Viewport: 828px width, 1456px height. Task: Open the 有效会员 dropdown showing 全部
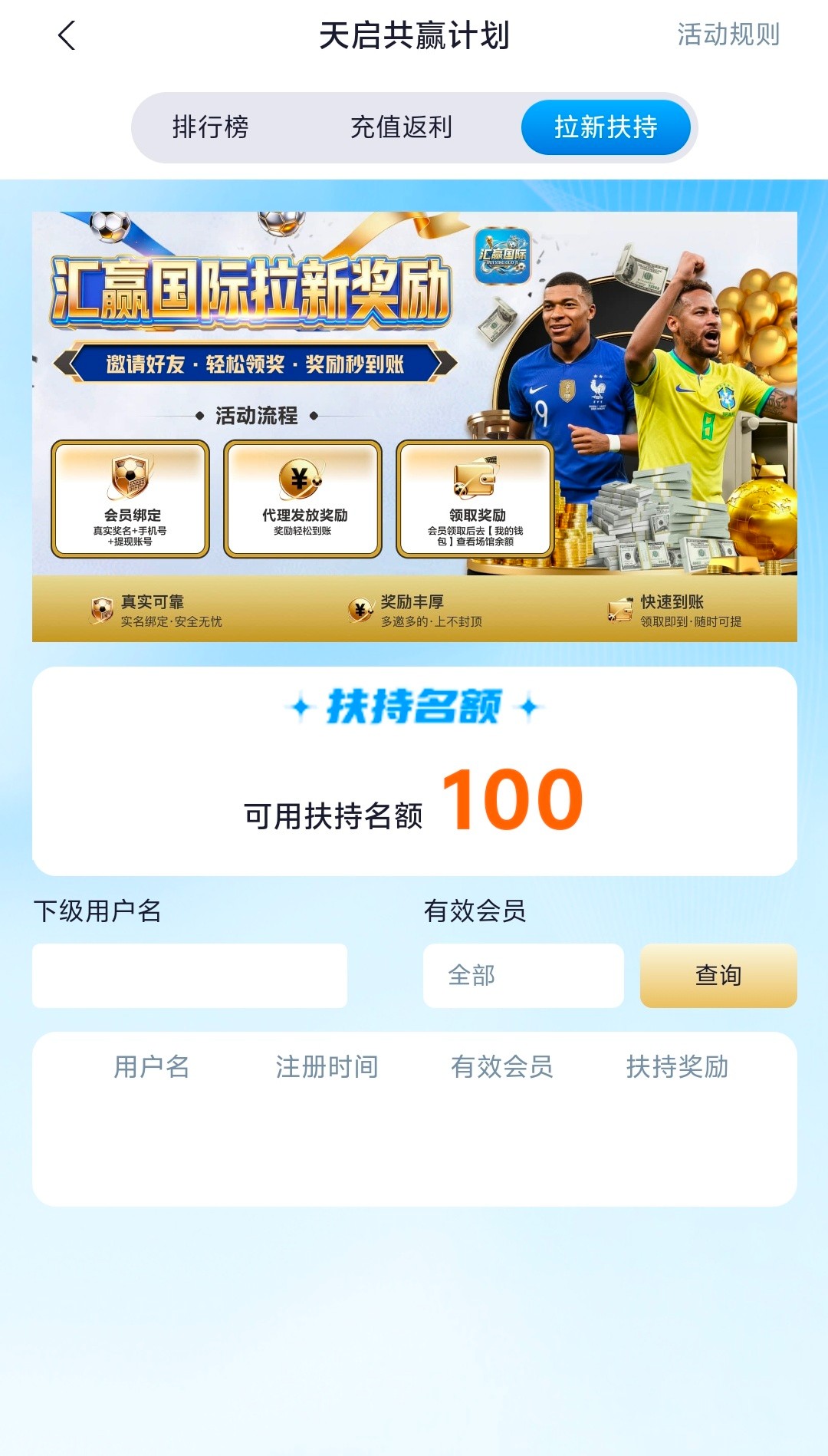click(x=523, y=976)
